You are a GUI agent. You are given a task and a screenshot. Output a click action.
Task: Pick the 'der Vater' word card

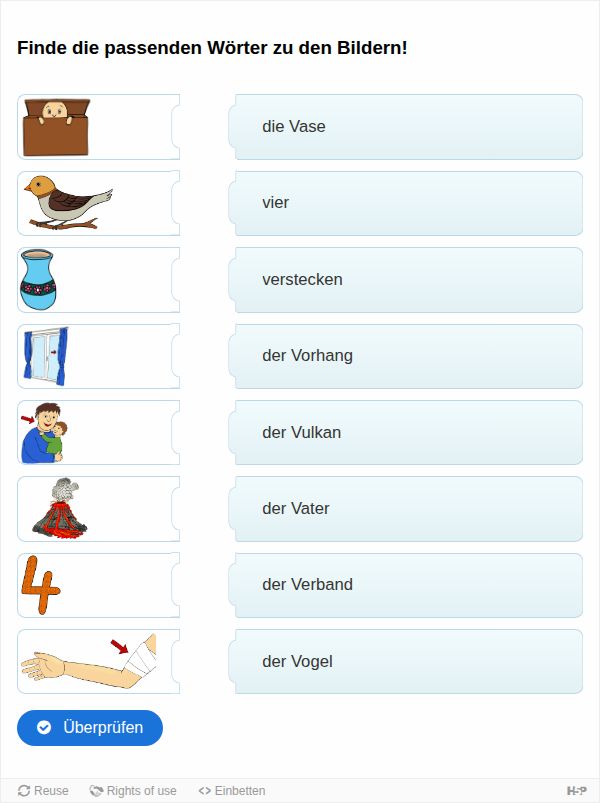406,509
